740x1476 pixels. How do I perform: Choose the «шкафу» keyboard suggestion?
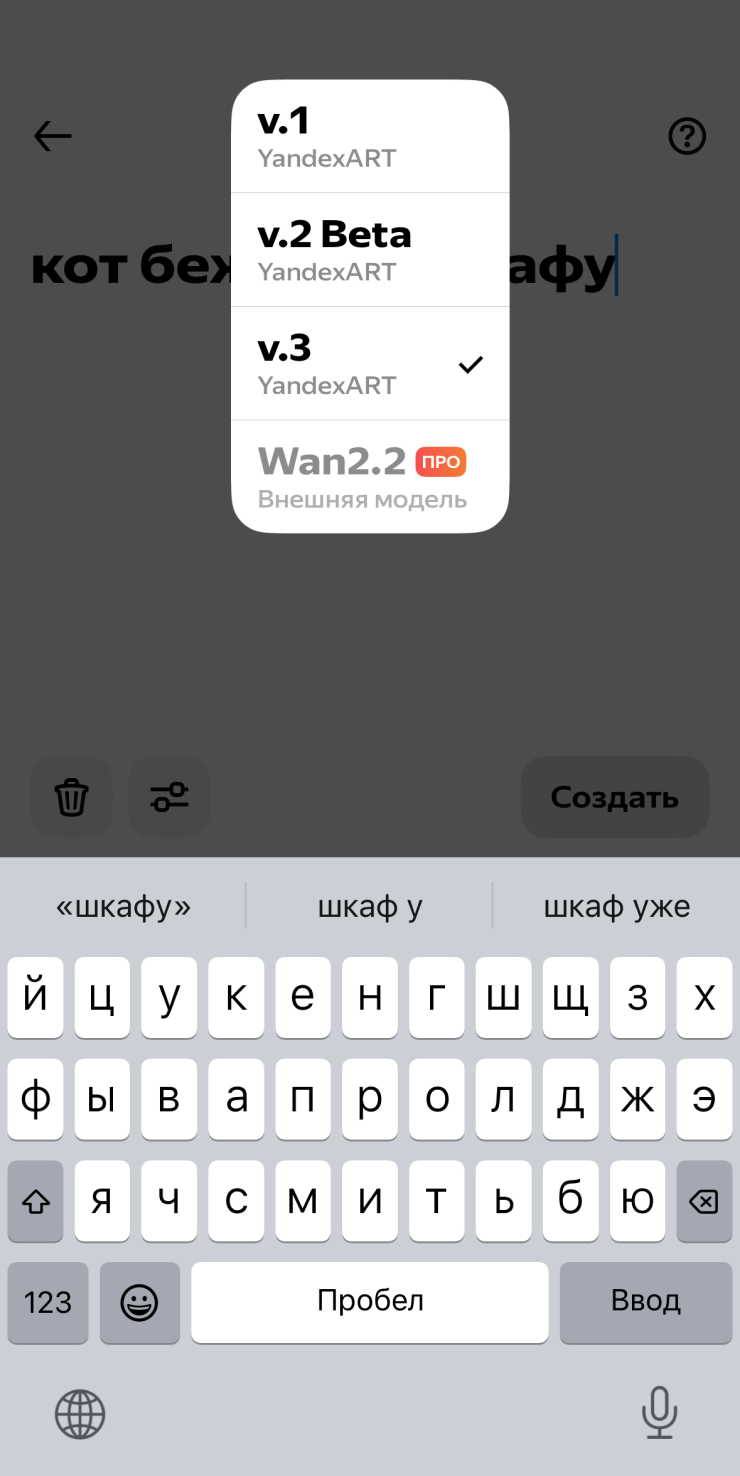[123, 906]
